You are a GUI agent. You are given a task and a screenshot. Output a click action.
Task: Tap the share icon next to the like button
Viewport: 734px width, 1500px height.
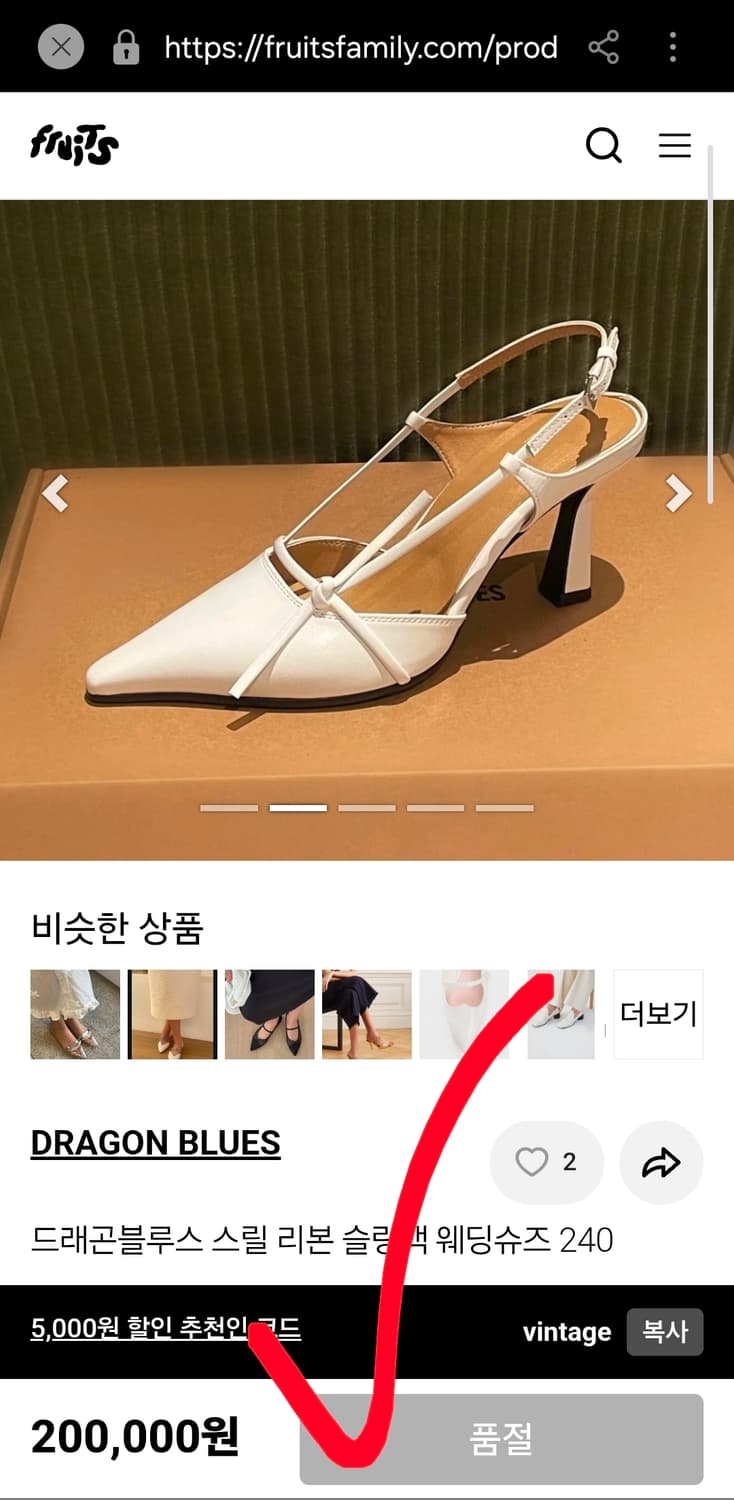tap(661, 1162)
